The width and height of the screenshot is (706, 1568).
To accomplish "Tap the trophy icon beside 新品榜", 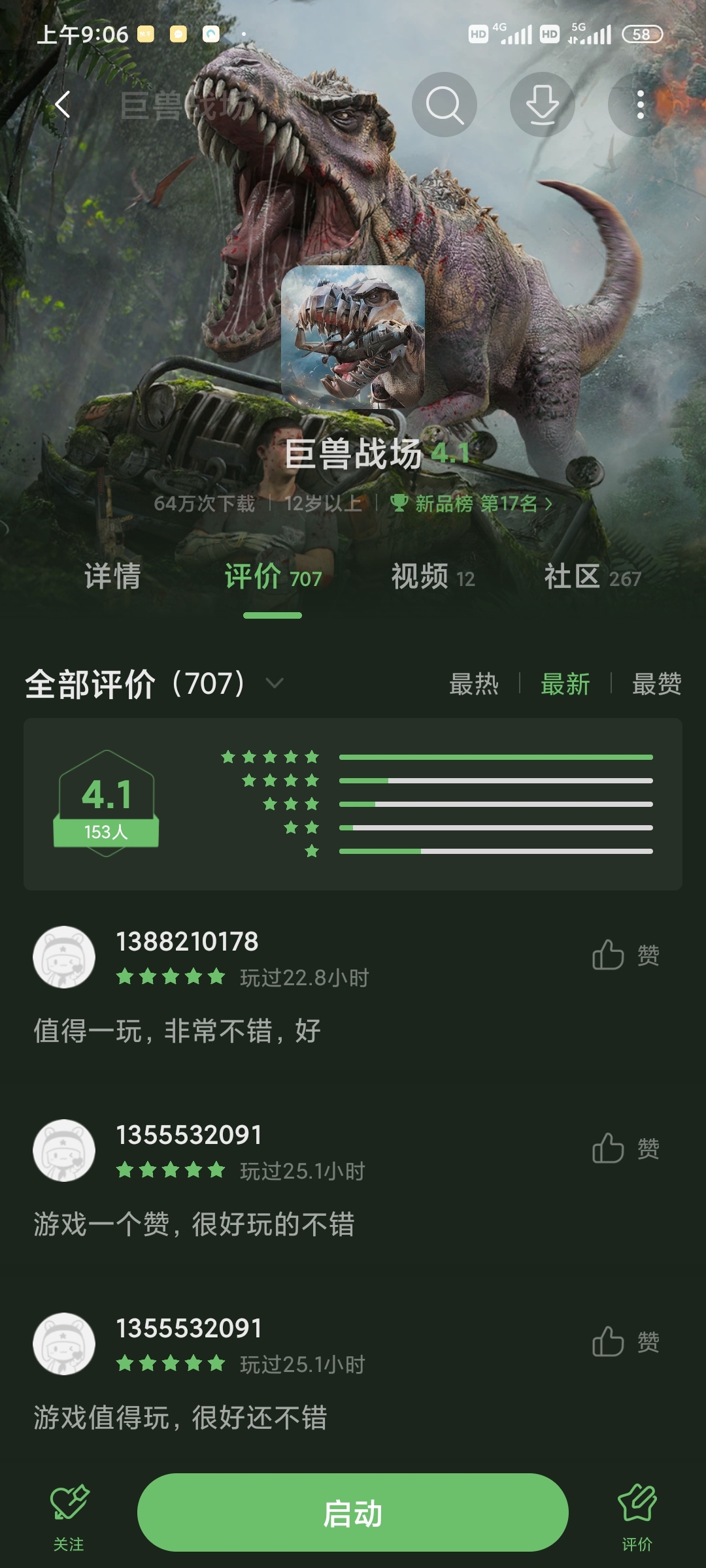I will point(399,503).
